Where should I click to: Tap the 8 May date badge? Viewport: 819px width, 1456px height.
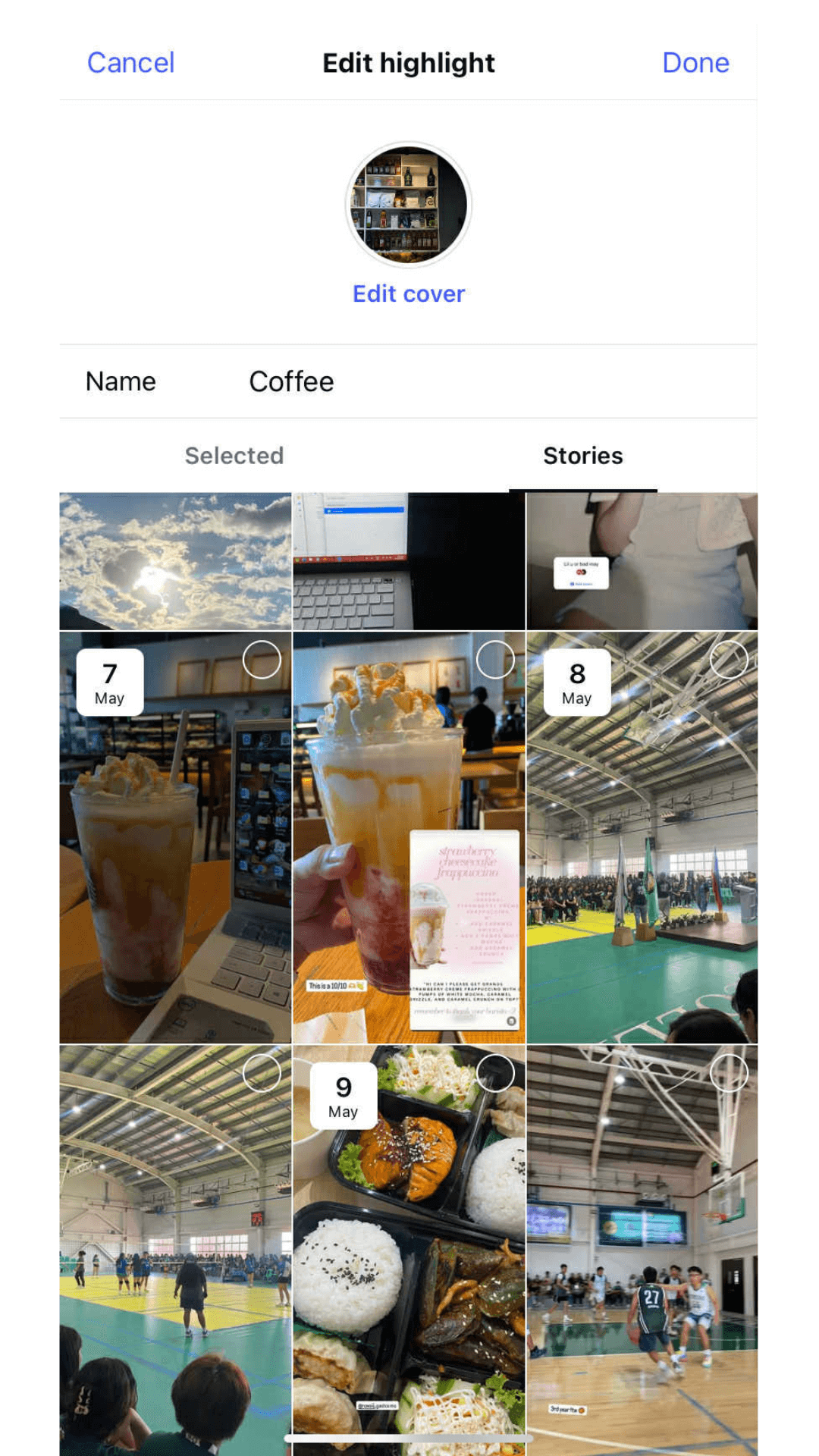[x=576, y=680]
